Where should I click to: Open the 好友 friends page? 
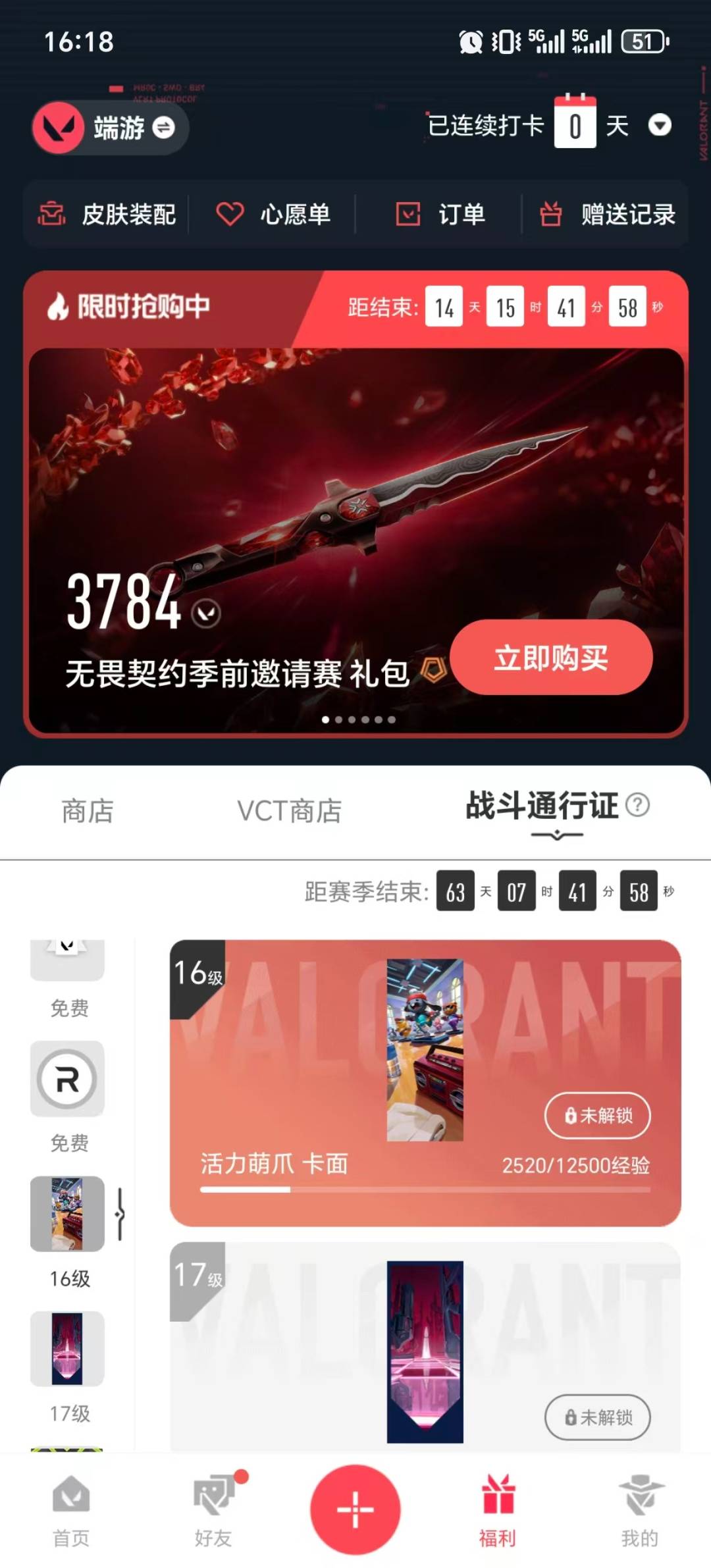[x=213, y=1514]
